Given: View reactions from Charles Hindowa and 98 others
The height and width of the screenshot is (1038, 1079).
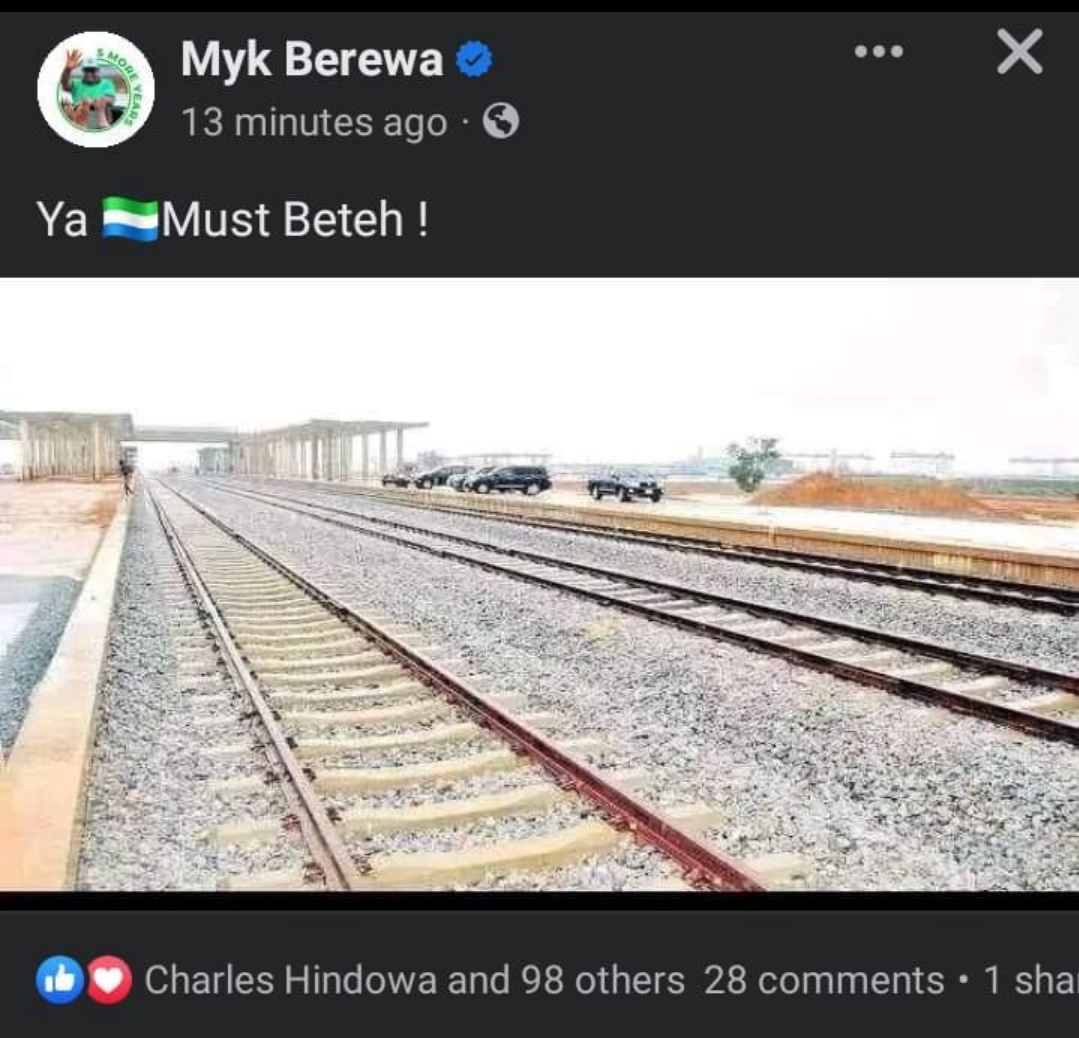Looking at the screenshot, I should (413, 981).
